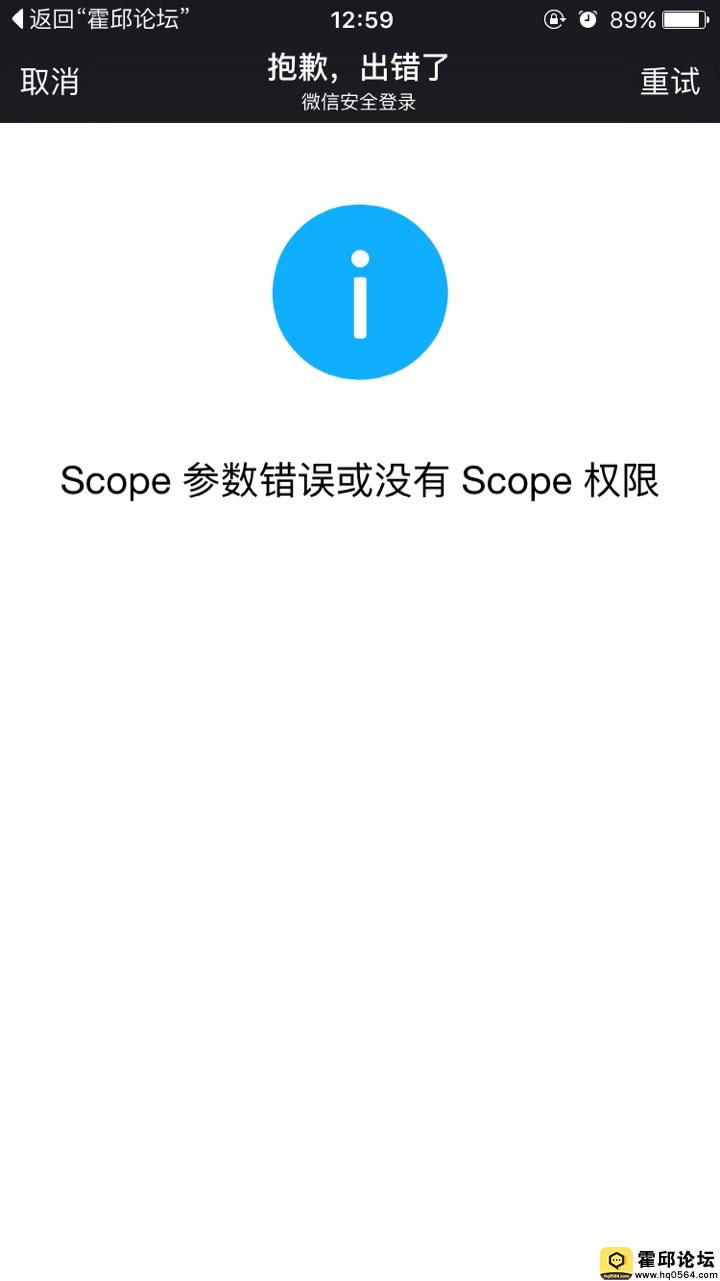The height and width of the screenshot is (1281, 720).
Task: Return to the 霍邱论坛 app
Action: pyautogui.click(x=101, y=19)
